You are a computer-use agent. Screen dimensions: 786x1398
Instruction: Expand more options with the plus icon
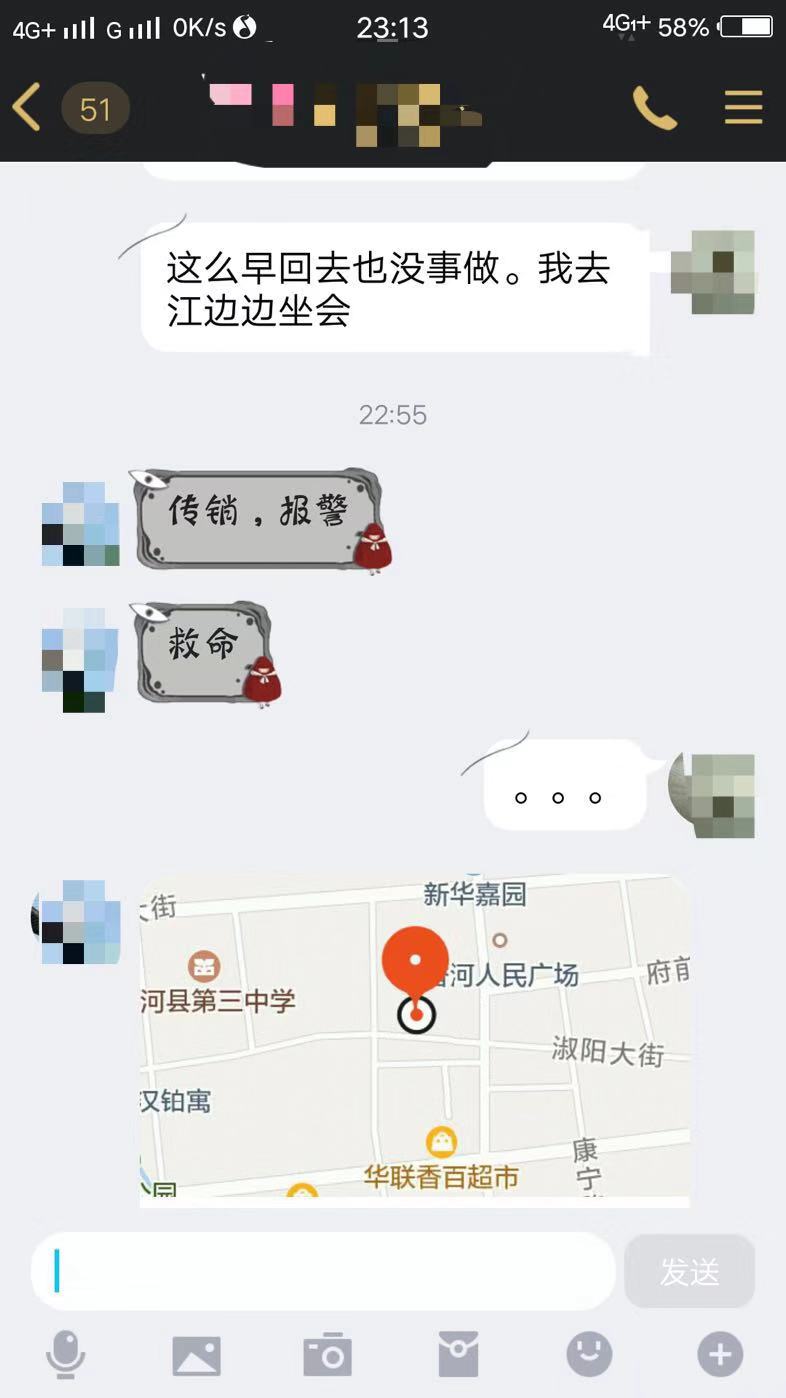point(720,1355)
